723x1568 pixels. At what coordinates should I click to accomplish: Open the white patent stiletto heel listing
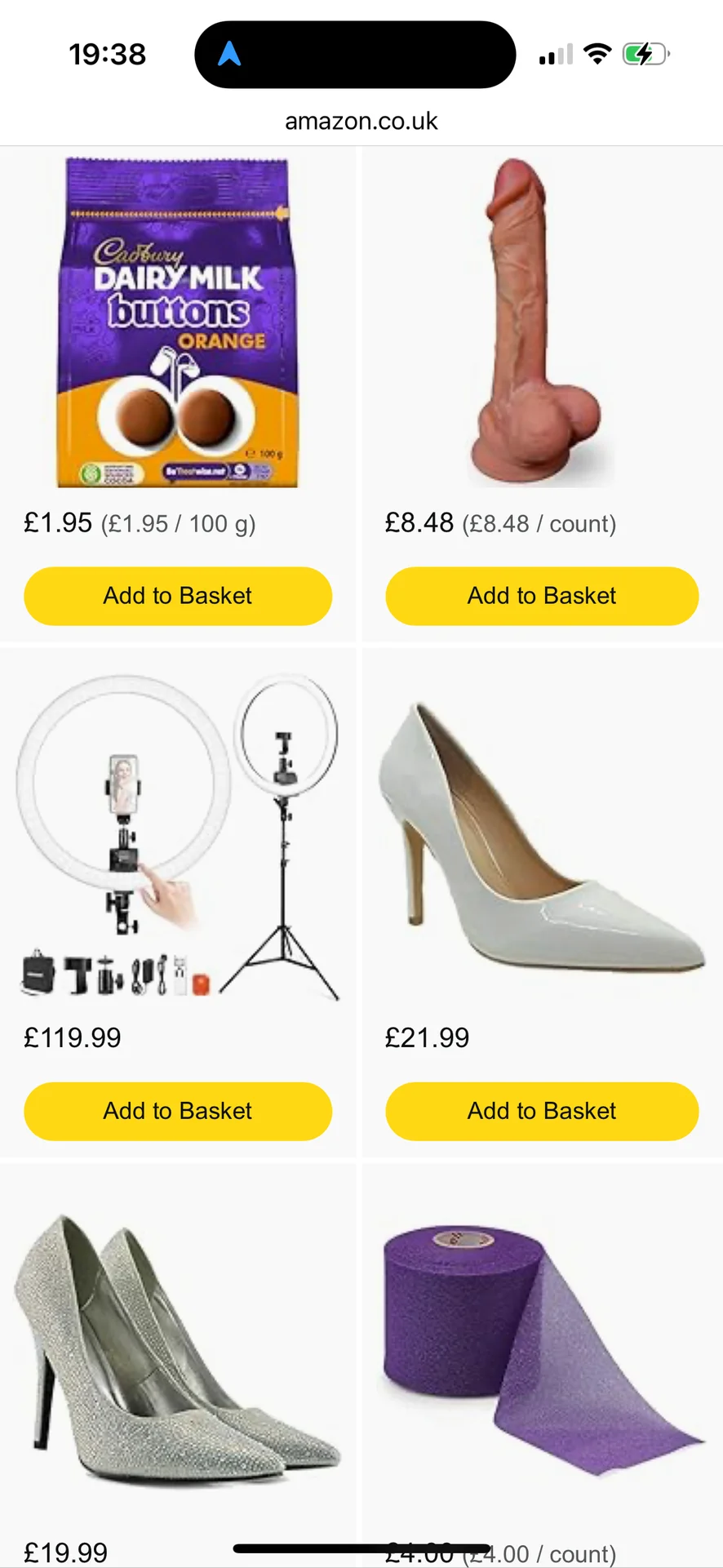[540, 837]
